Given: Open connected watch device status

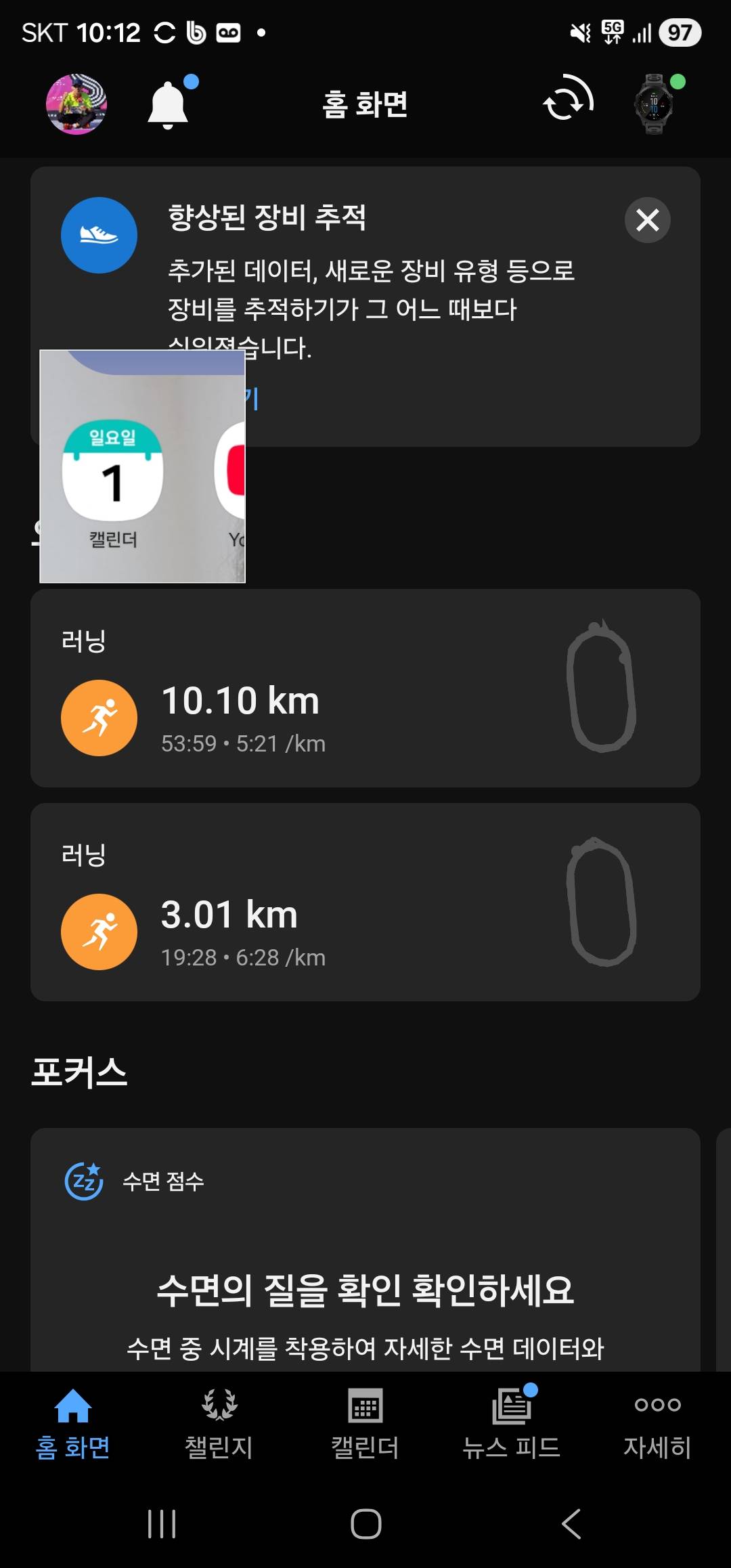Looking at the screenshot, I should [652, 105].
